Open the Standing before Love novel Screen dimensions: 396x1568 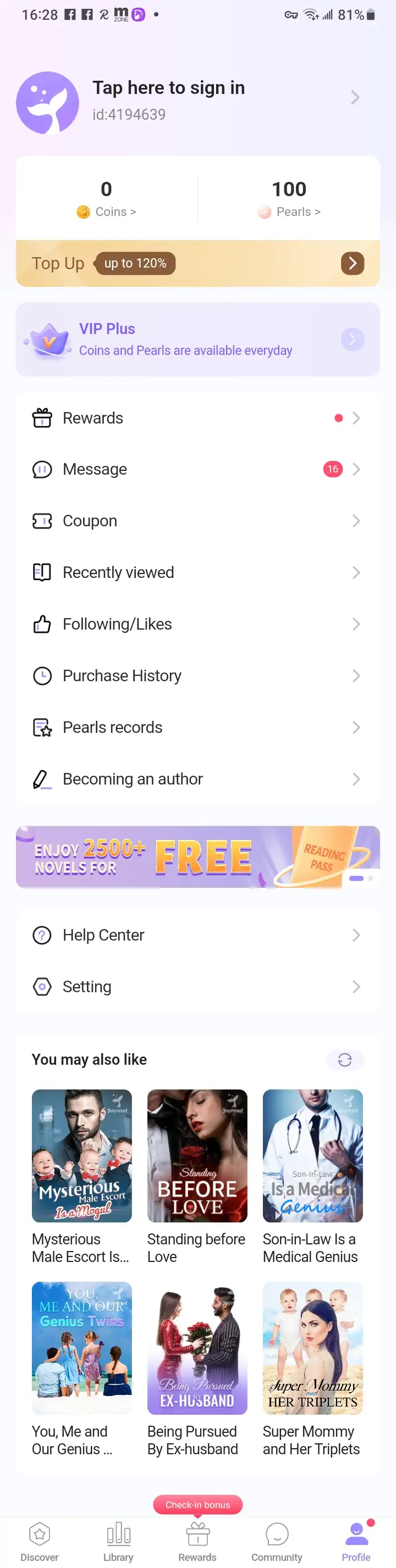coord(197,1156)
